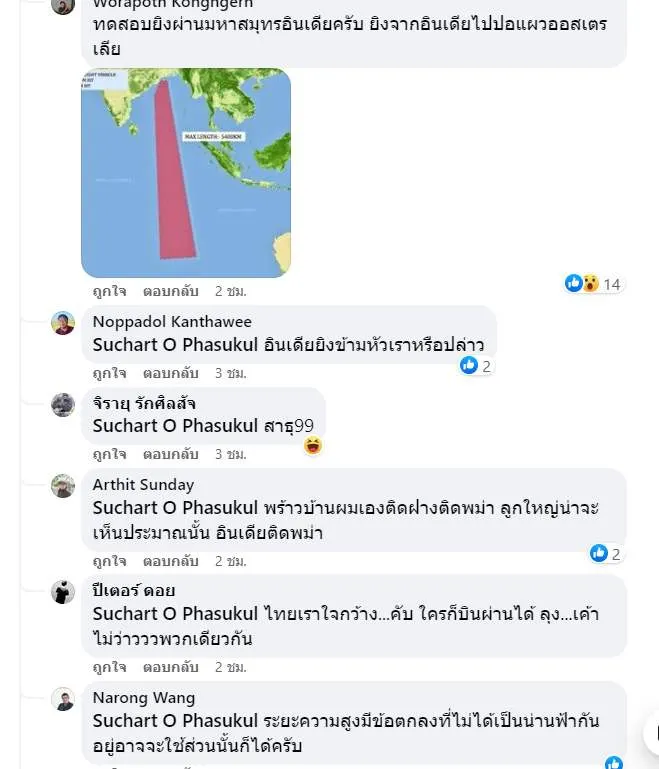659x769 pixels.
Task: Open the Indian Ocean map image
Action: click(186, 172)
